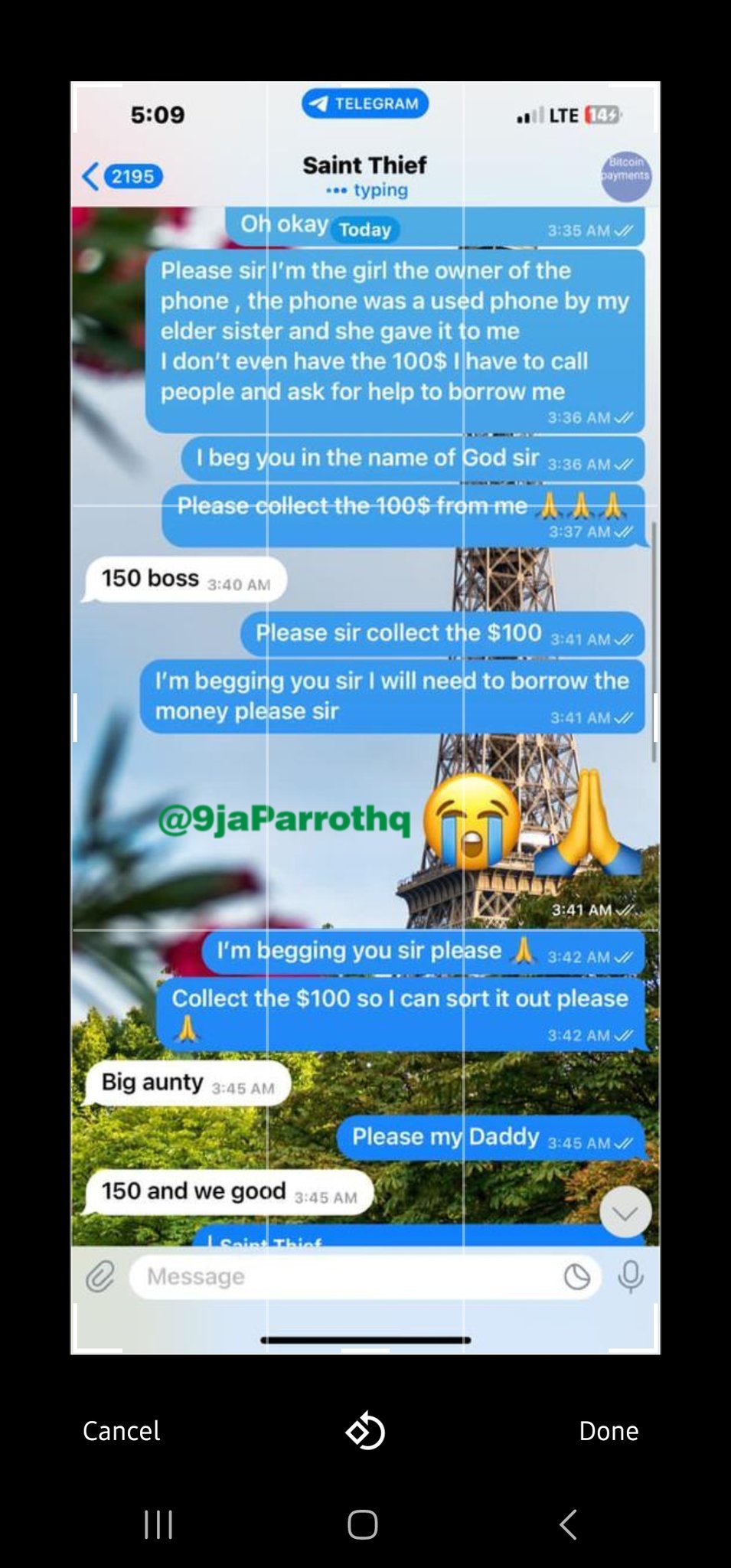Image resolution: width=731 pixels, height=1568 pixels.
Task: Open the recent apps view
Action: pos(158,1524)
